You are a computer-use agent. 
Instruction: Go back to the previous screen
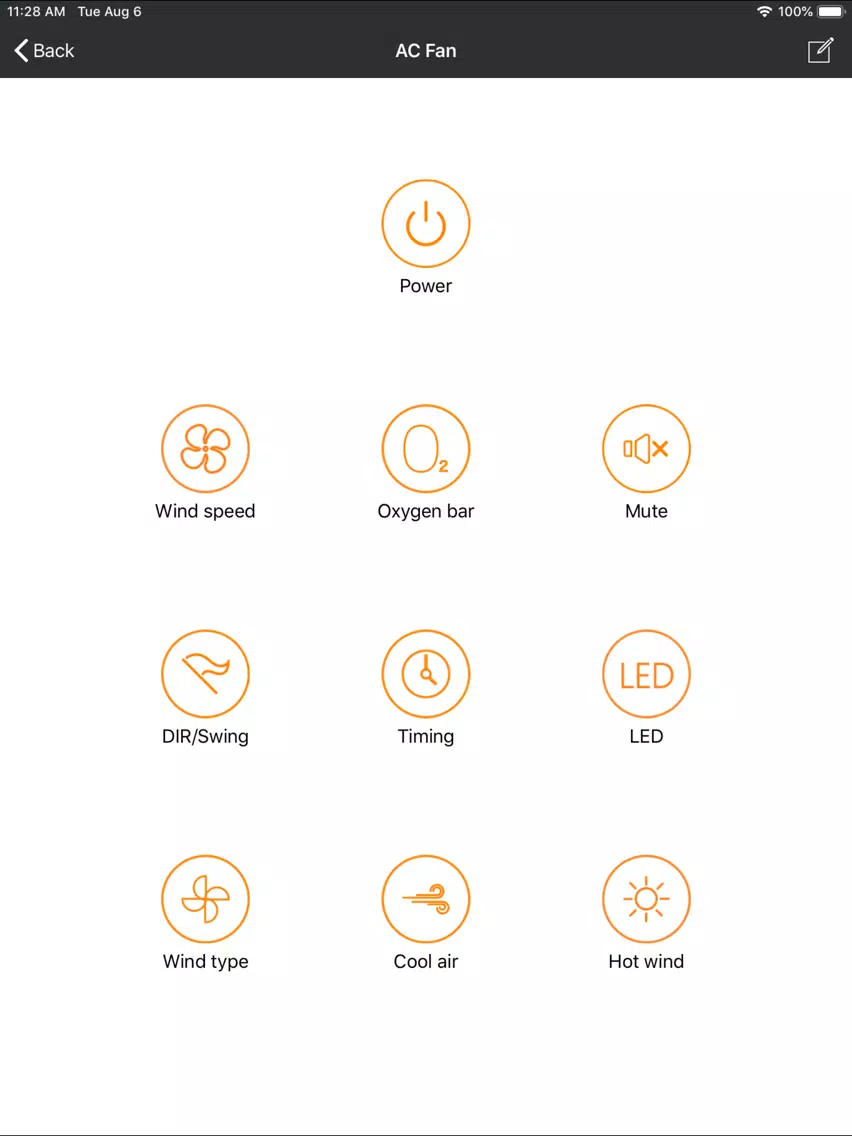click(x=44, y=51)
